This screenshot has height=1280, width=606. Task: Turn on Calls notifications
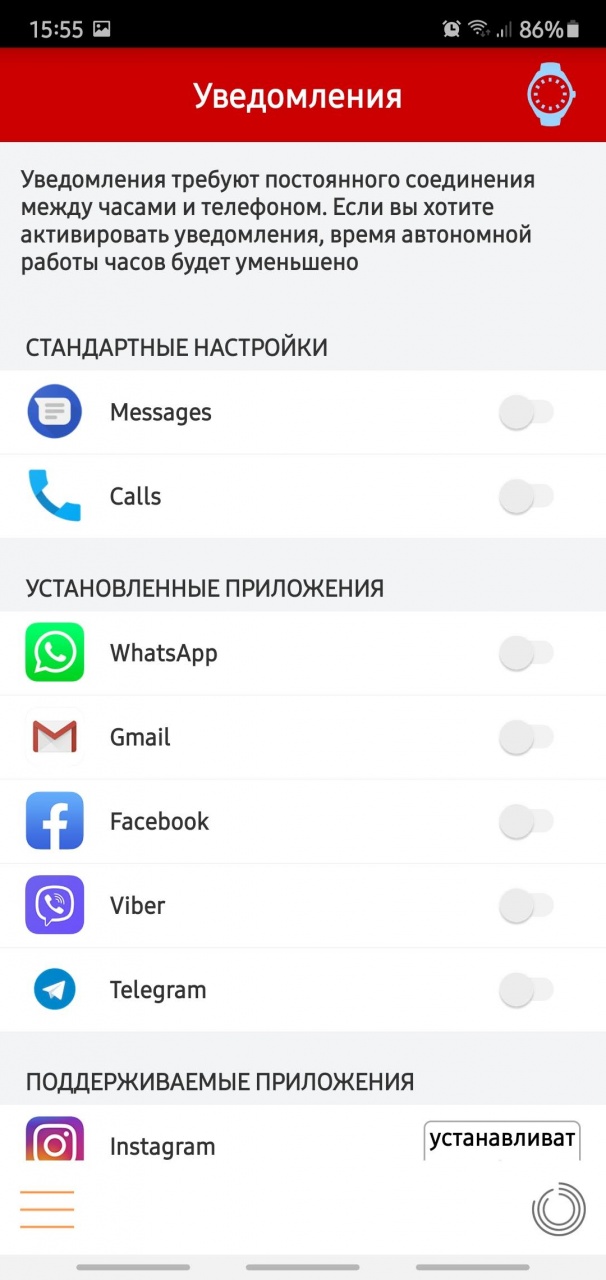[526, 497]
